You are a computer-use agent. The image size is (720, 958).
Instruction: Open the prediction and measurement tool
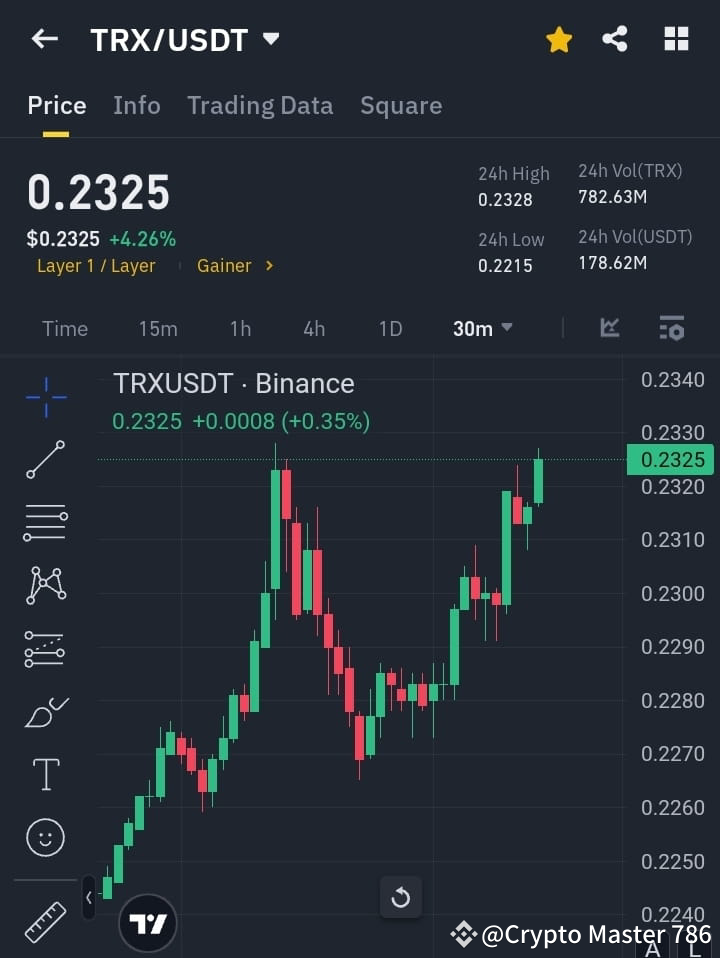[45, 649]
